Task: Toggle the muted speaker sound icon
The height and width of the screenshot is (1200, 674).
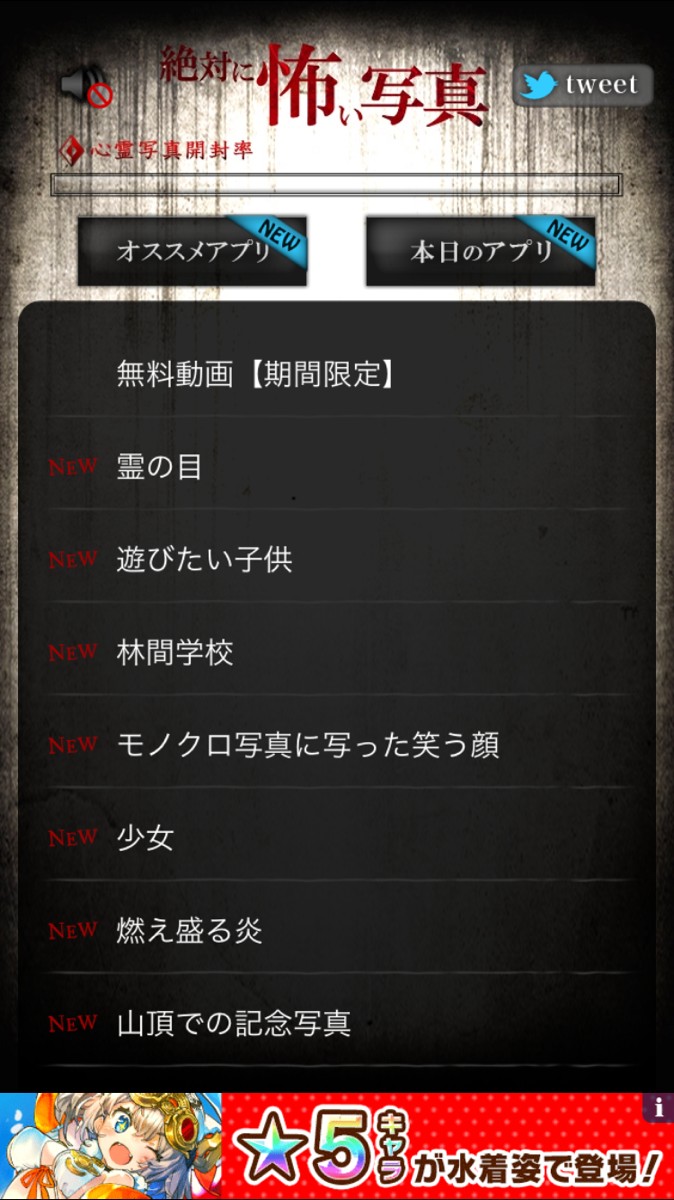Action: [x=86, y=87]
